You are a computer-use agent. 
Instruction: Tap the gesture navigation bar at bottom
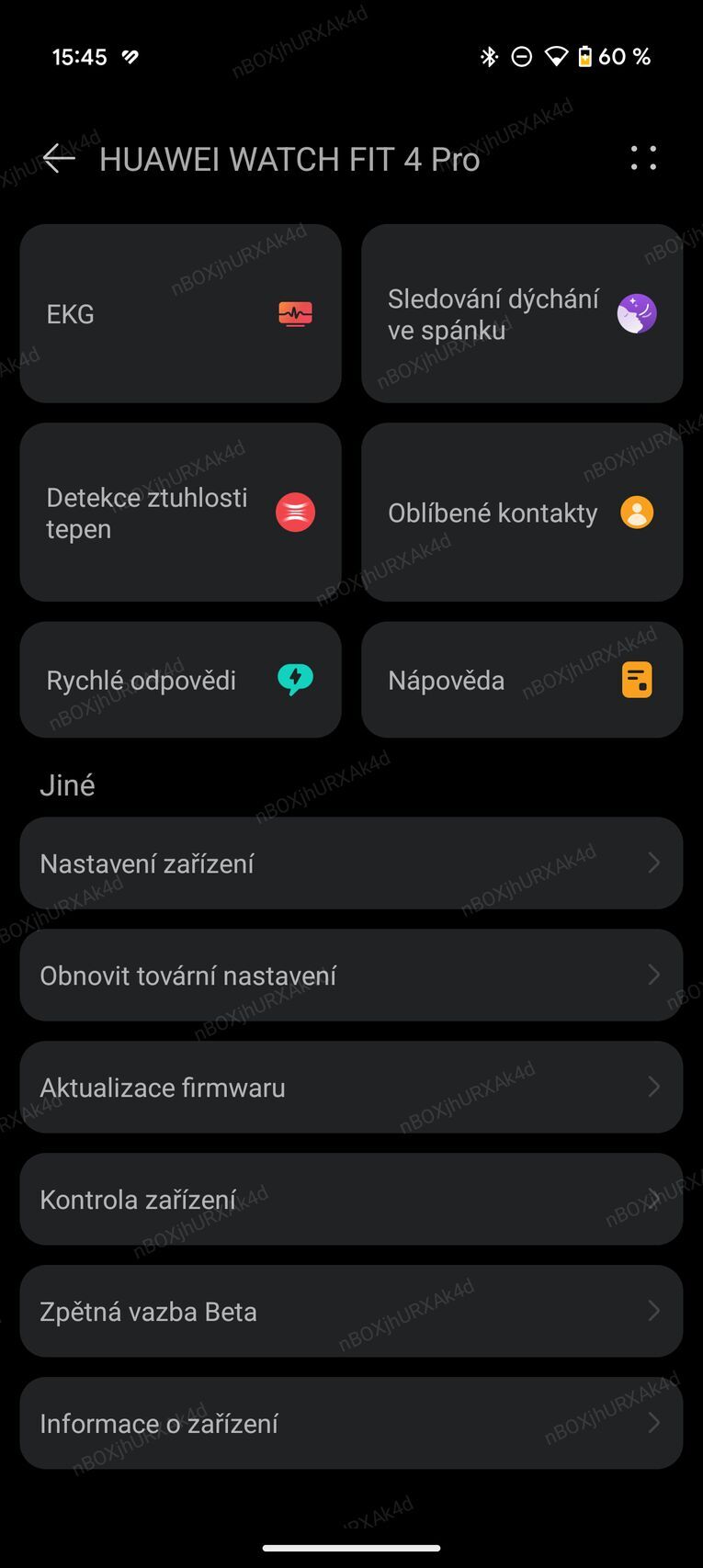[351, 1550]
